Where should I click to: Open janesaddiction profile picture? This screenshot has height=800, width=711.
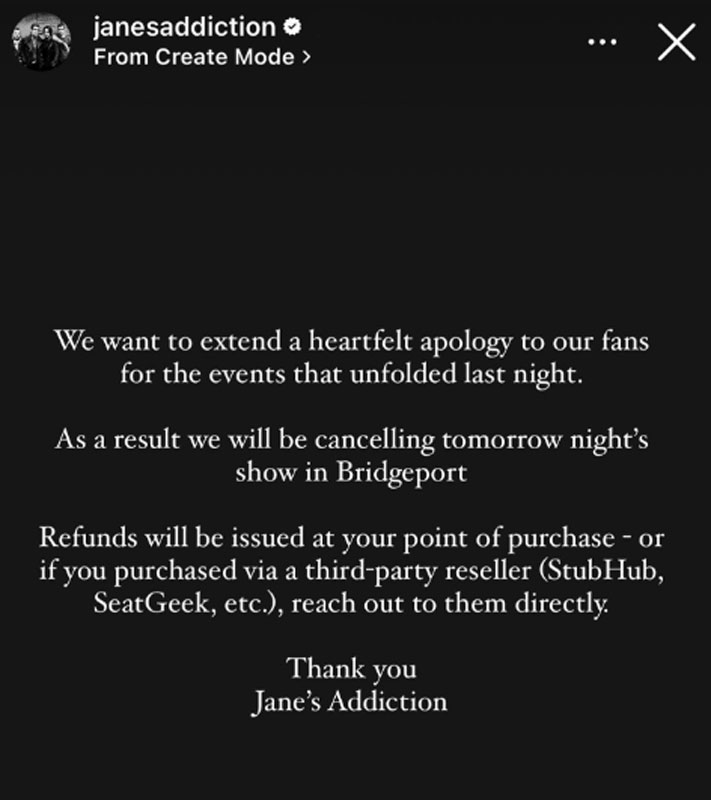pyautogui.click(x=43, y=43)
